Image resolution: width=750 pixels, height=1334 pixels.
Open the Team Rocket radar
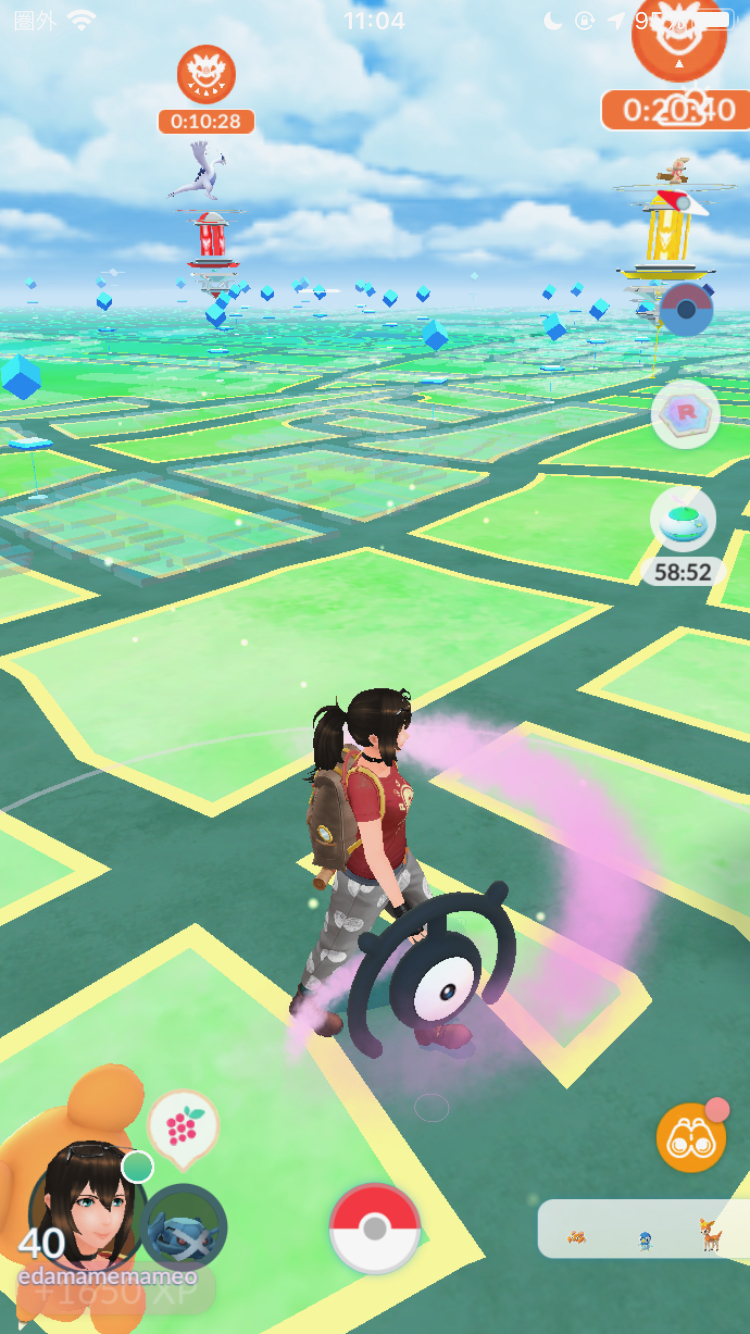pyautogui.click(x=686, y=414)
